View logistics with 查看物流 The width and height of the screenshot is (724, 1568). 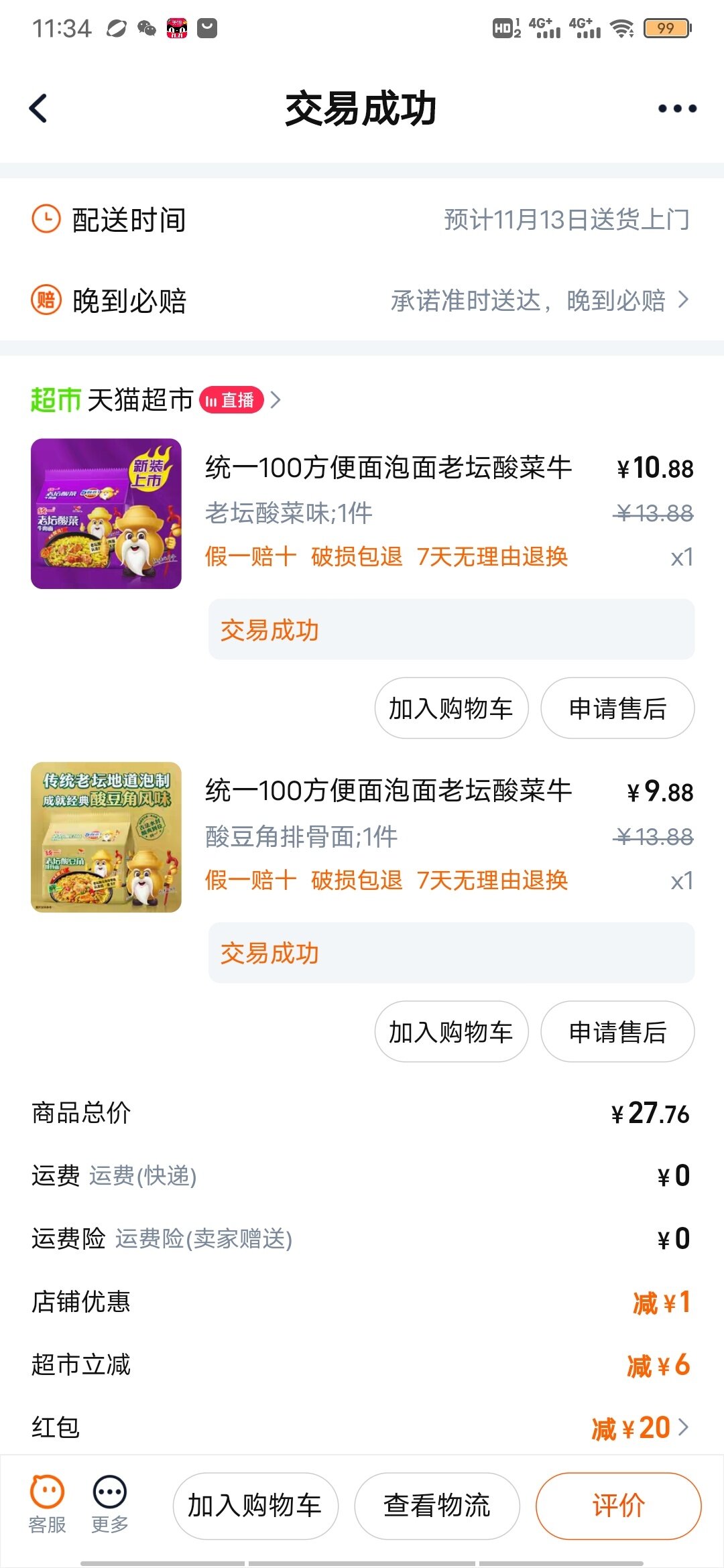437,1506
